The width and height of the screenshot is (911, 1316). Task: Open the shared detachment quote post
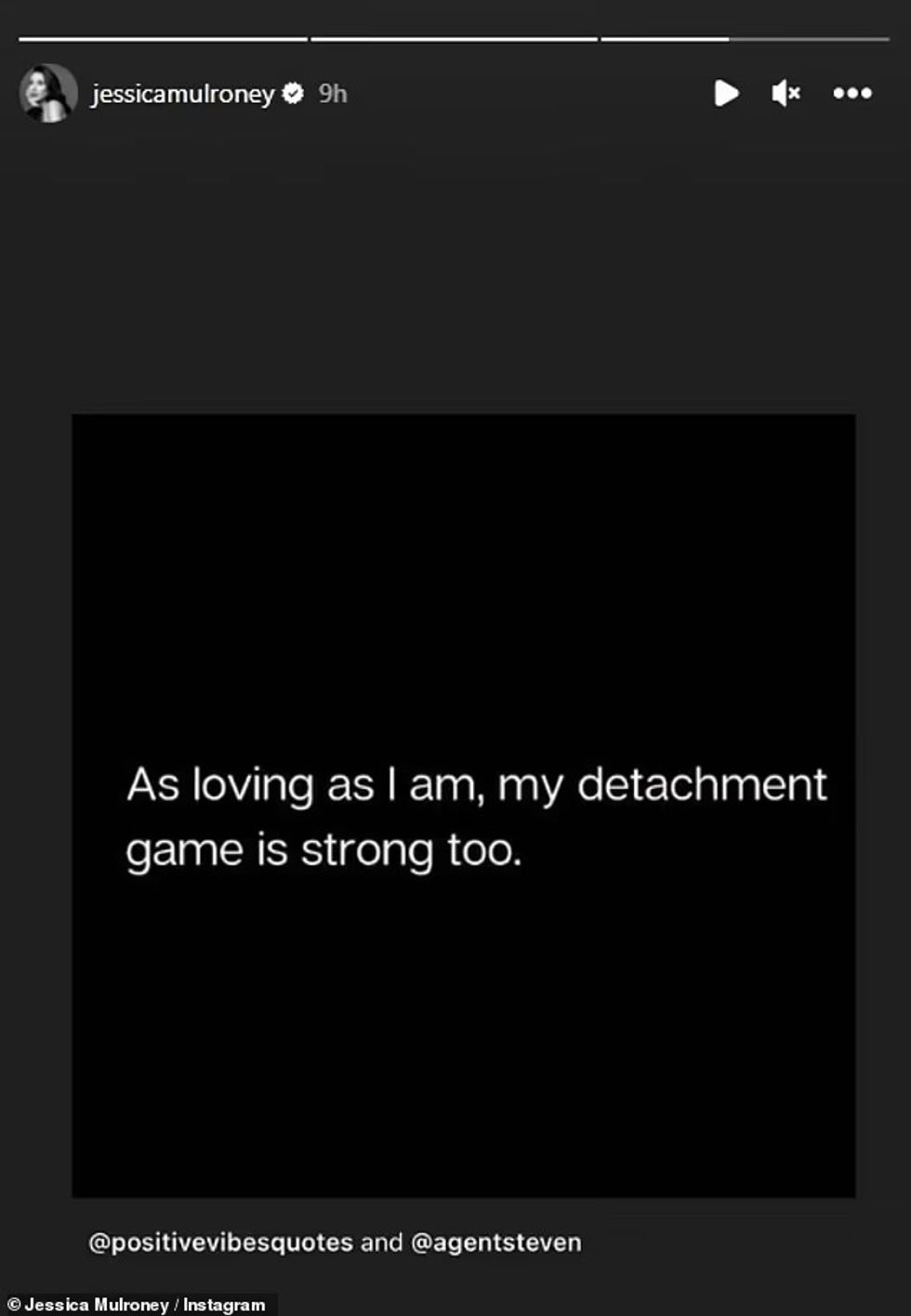463,805
